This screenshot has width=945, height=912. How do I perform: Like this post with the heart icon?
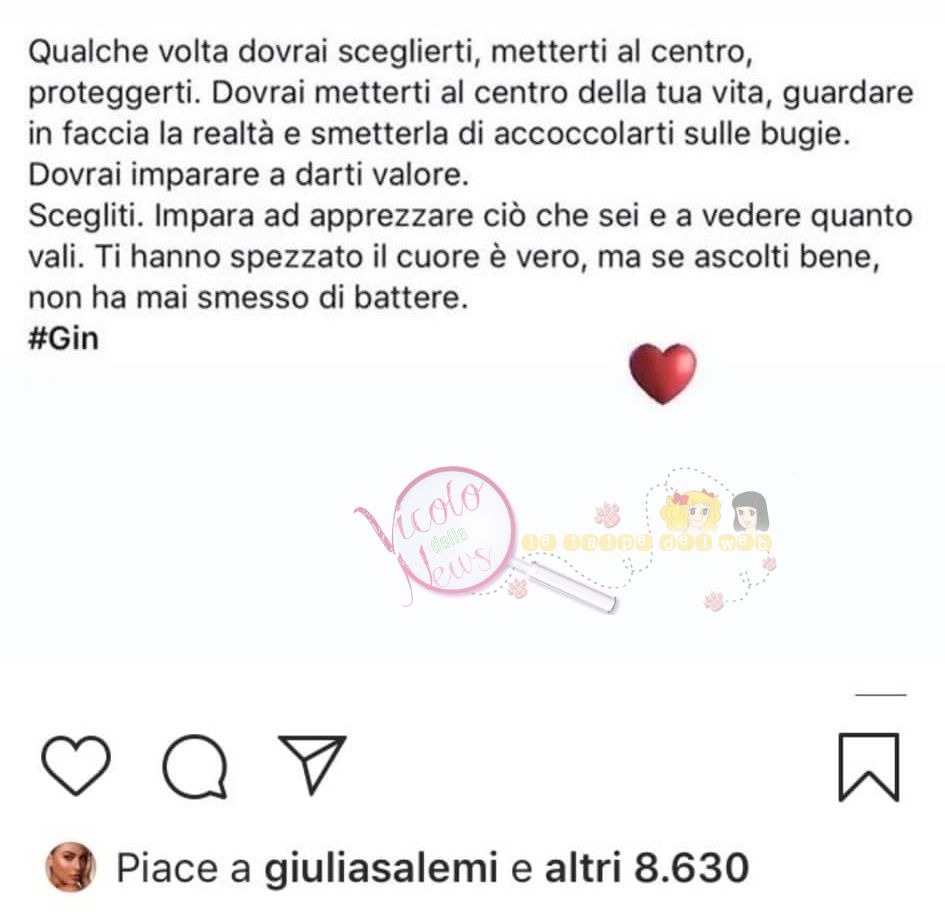(x=75, y=767)
